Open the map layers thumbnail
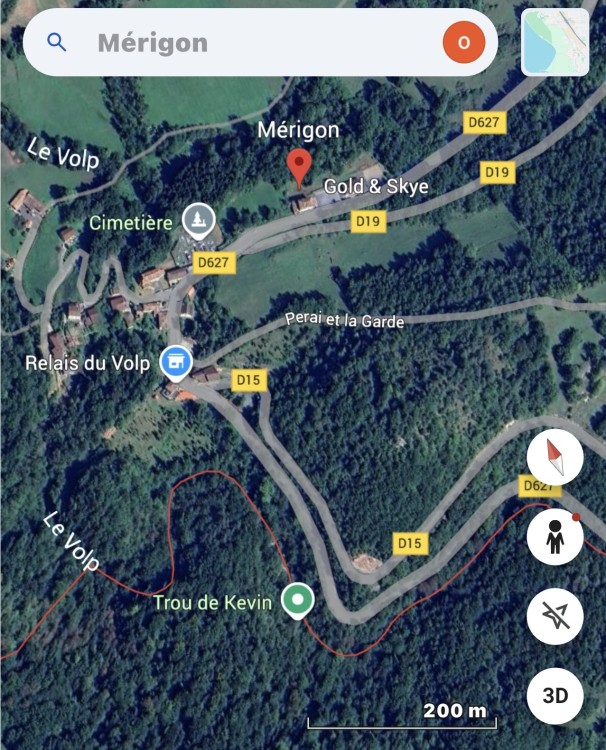Image resolution: width=606 pixels, height=750 pixels. pos(555,43)
